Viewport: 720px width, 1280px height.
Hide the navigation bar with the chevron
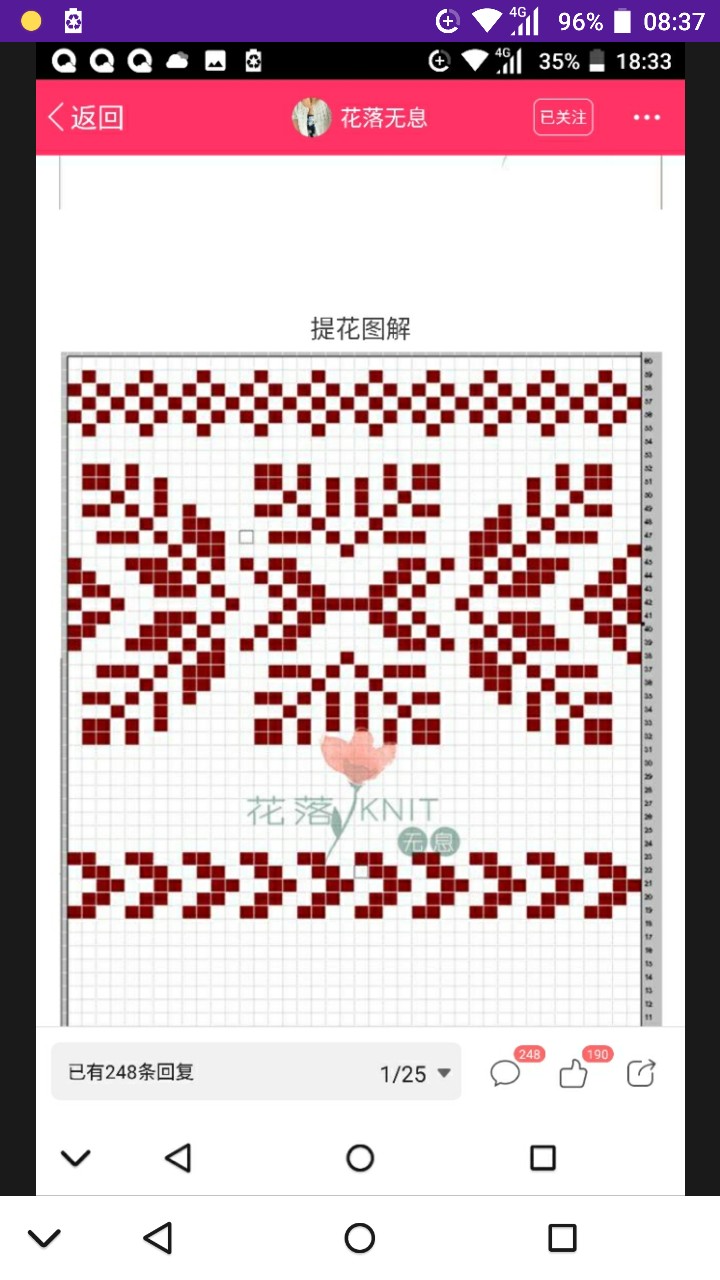[x=44, y=1238]
